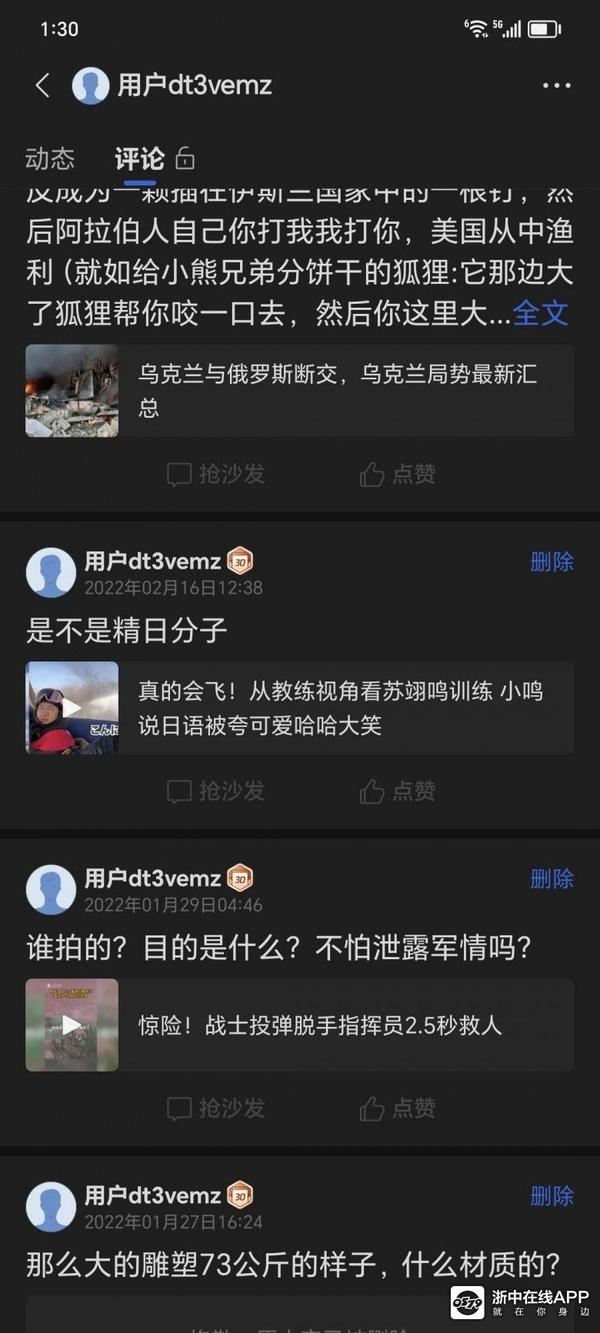Switch to the 动态 tab
The height and width of the screenshot is (1333, 600).
click(50, 158)
